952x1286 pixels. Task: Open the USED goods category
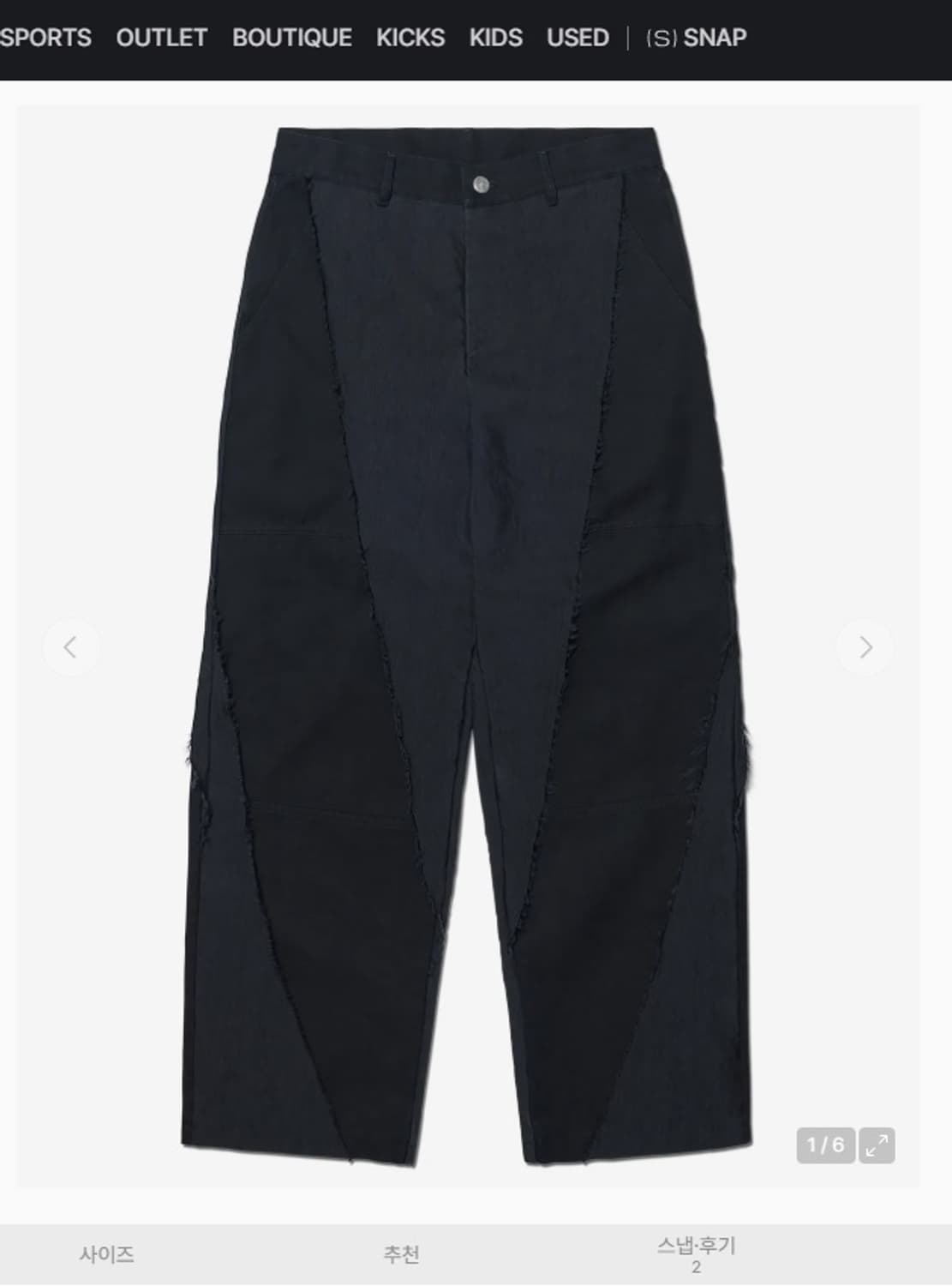coord(579,38)
